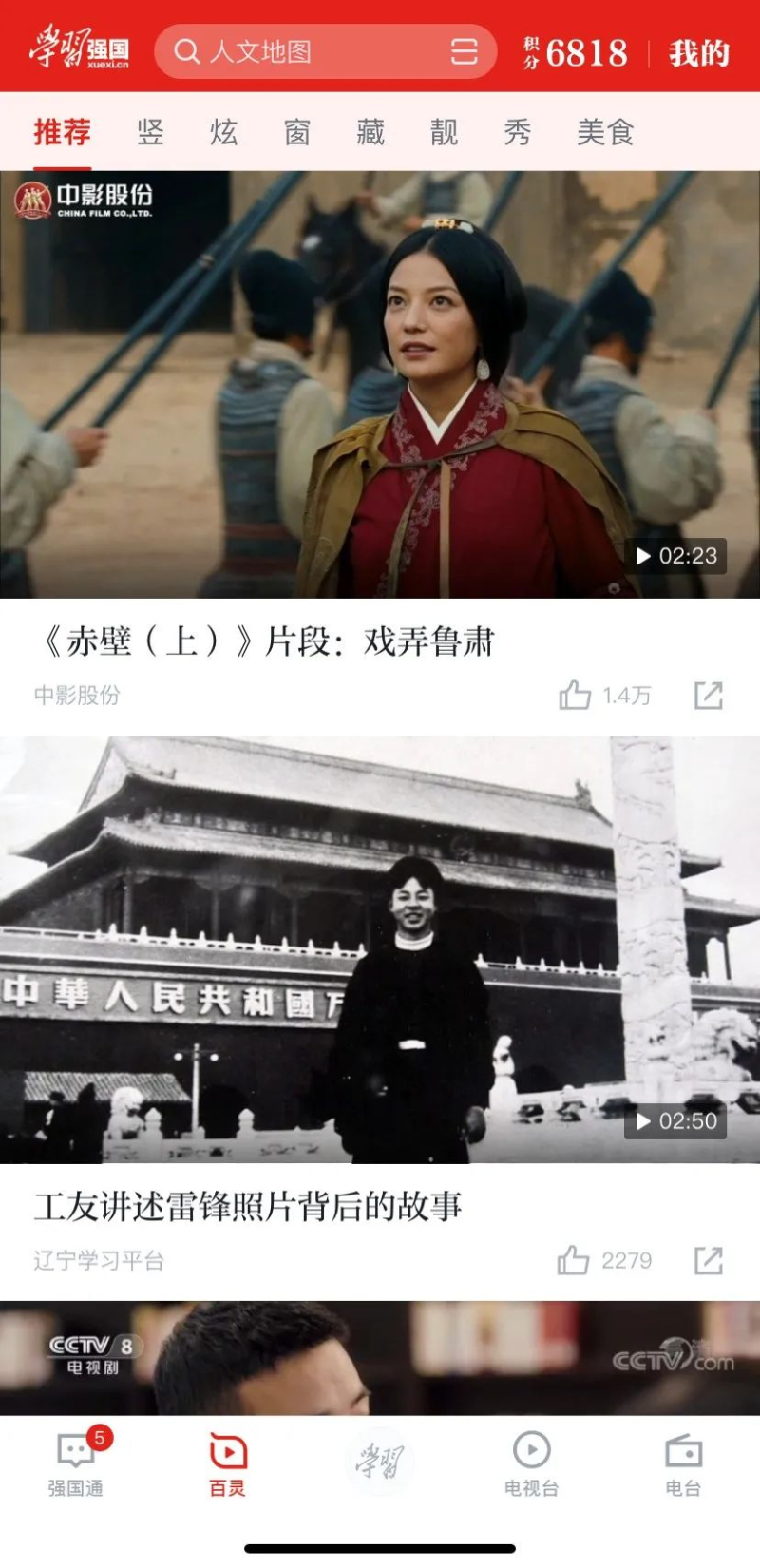Tap the scan icon in search bar
Viewport: 760px width, 1568px height.
pyautogui.click(x=464, y=51)
